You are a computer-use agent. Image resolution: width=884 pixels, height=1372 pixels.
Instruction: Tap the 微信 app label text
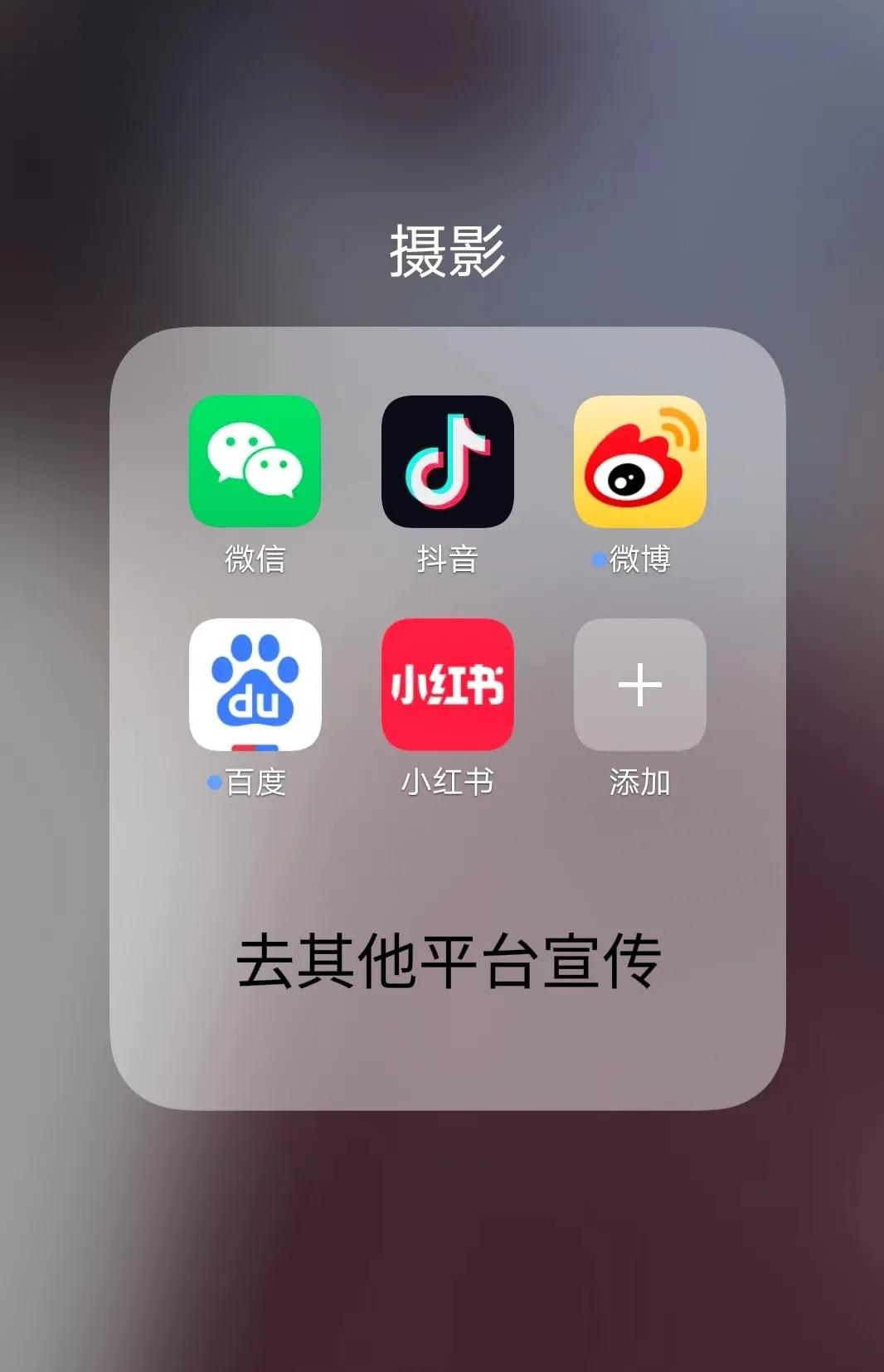[x=255, y=560]
